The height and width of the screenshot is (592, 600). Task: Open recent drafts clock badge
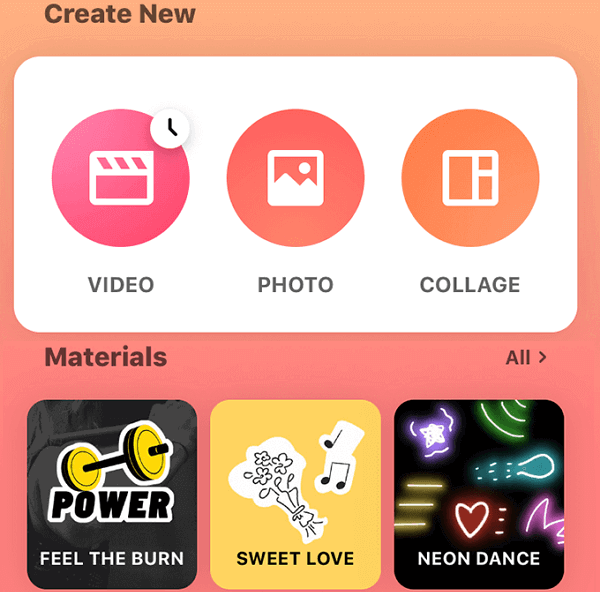click(171, 128)
